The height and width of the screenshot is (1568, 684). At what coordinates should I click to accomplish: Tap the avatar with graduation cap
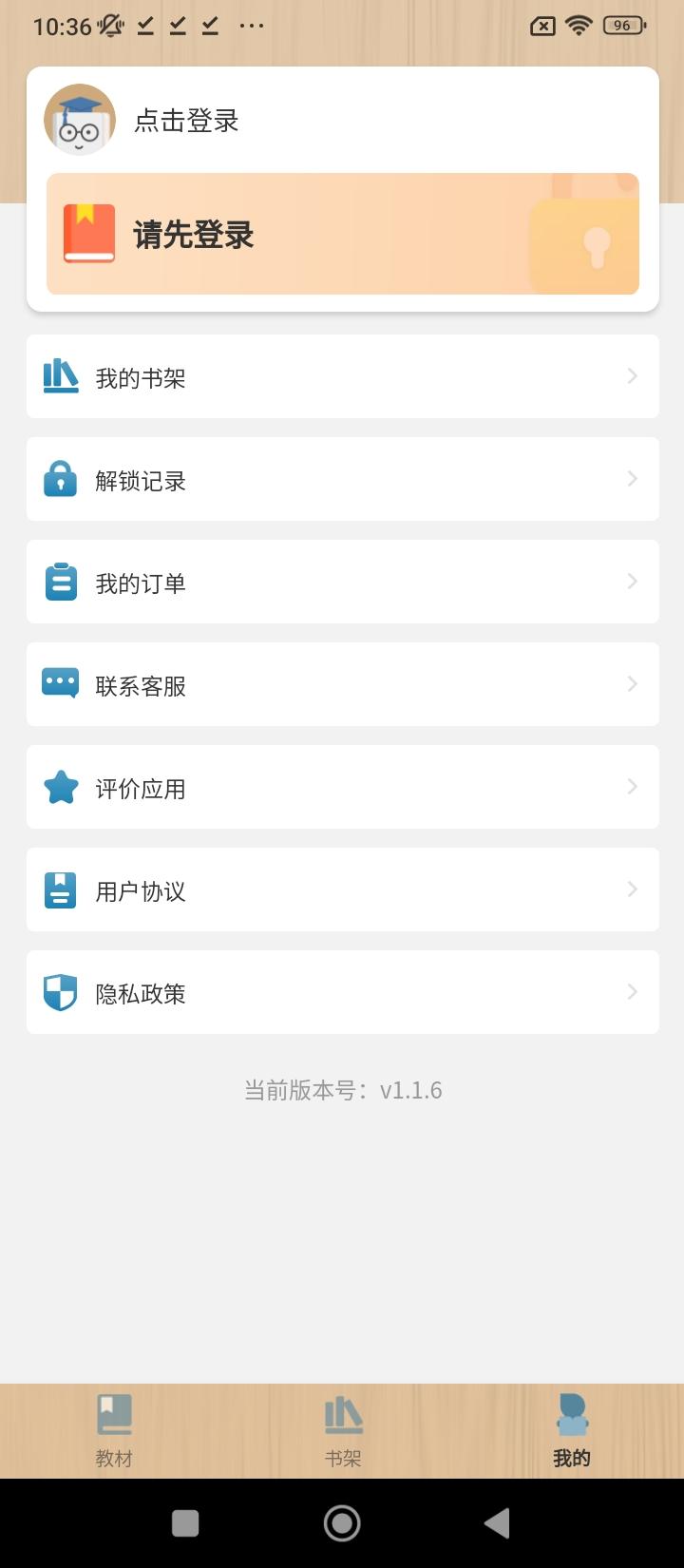[79, 122]
